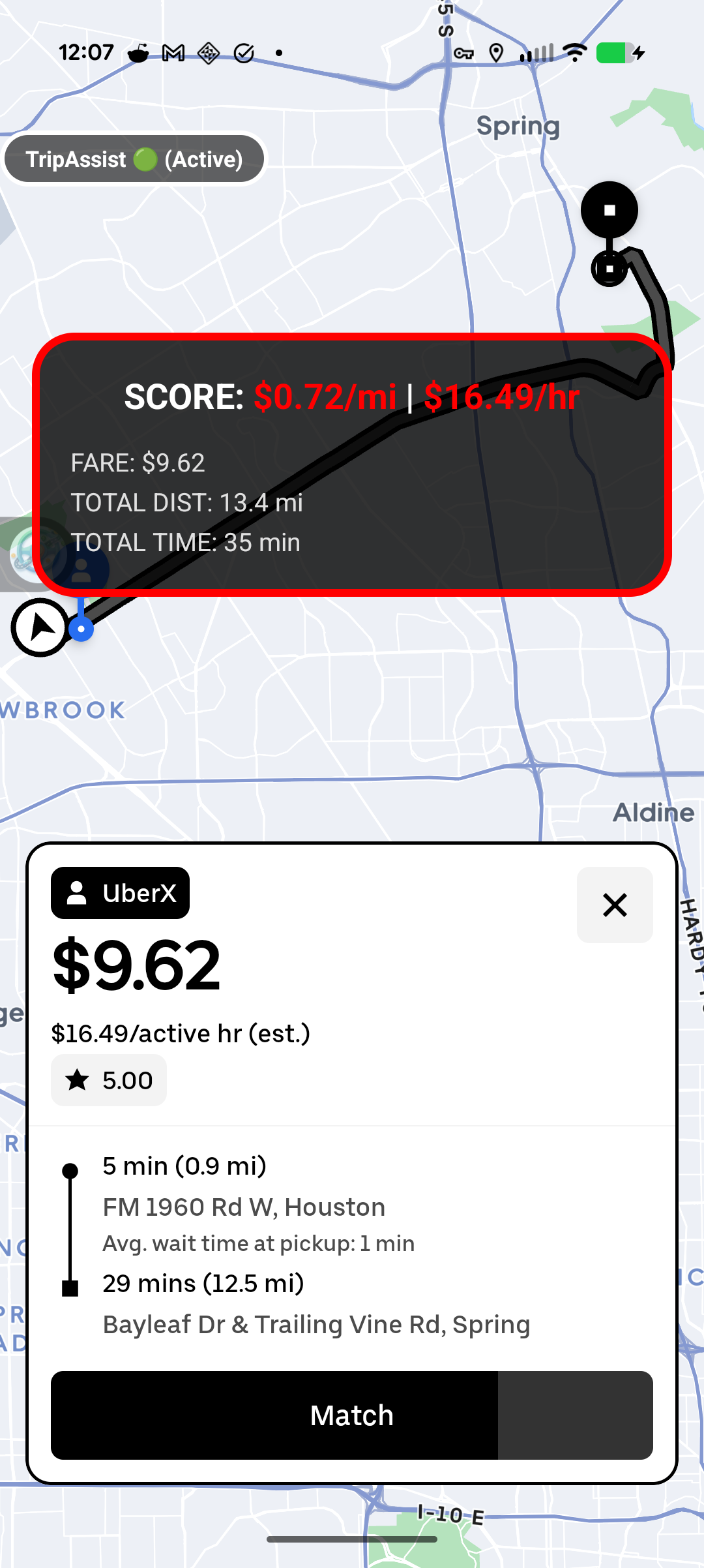Tap the cellular signal bars icon
The width and height of the screenshot is (704, 1568).
pyautogui.click(x=536, y=52)
